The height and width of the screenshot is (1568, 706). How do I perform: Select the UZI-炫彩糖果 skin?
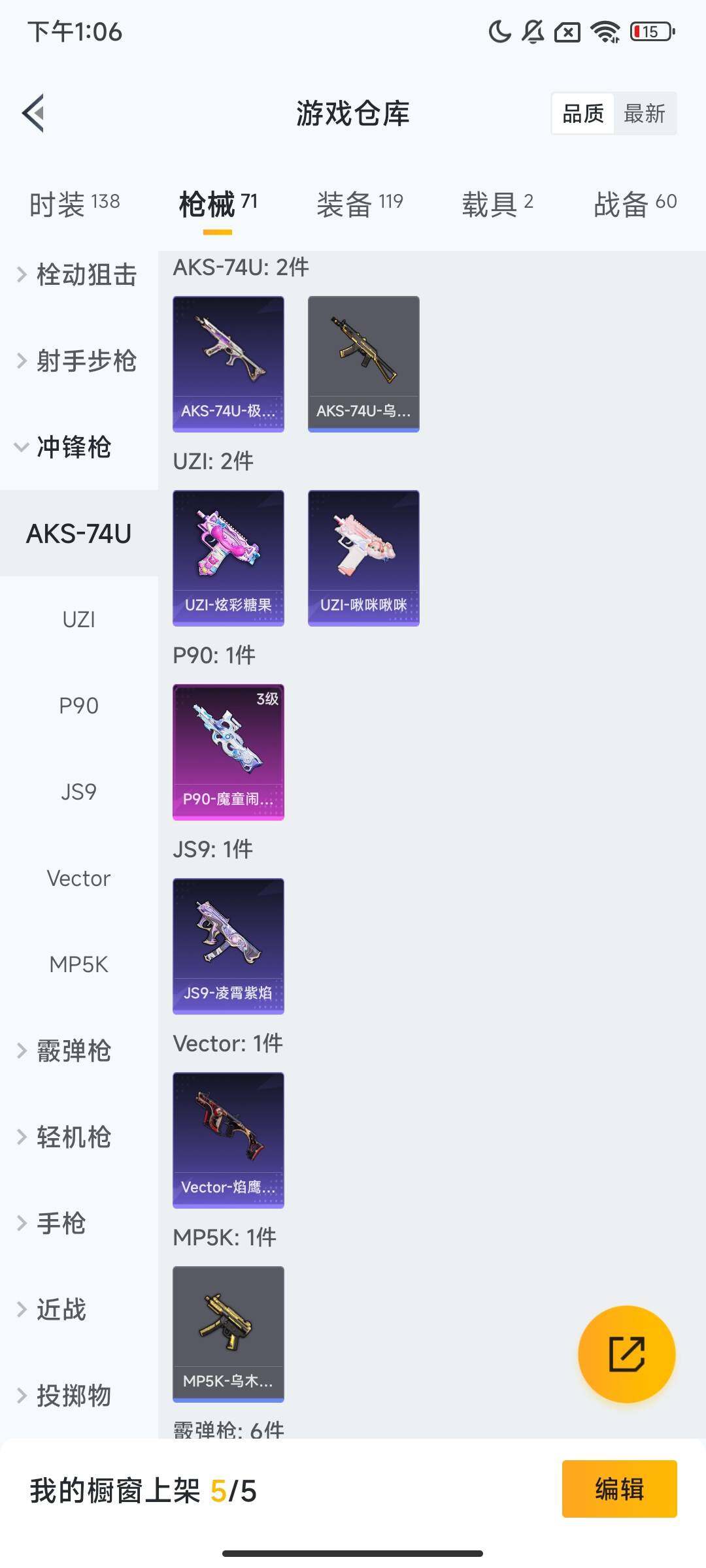[228, 557]
